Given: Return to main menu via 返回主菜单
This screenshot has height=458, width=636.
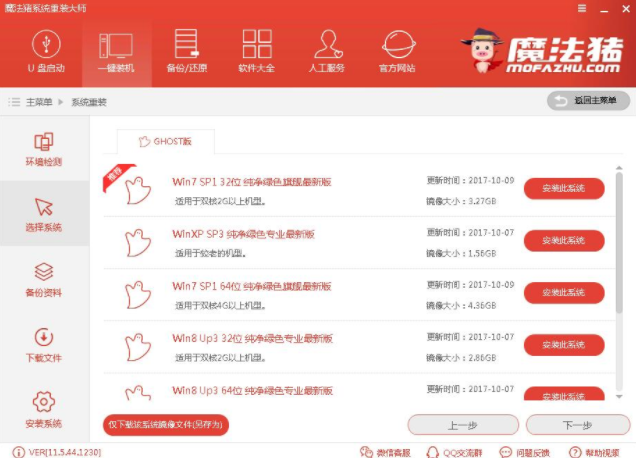Looking at the screenshot, I should point(588,100).
